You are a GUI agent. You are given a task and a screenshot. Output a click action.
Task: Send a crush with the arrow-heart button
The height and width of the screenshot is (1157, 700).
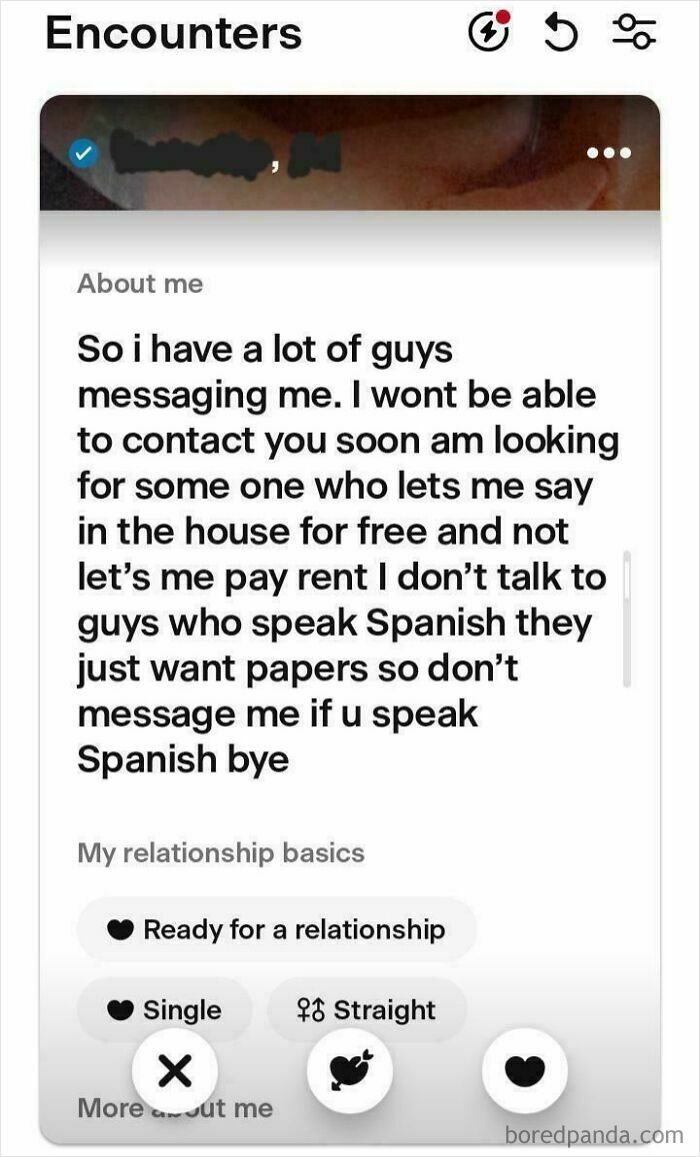coord(350,1071)
